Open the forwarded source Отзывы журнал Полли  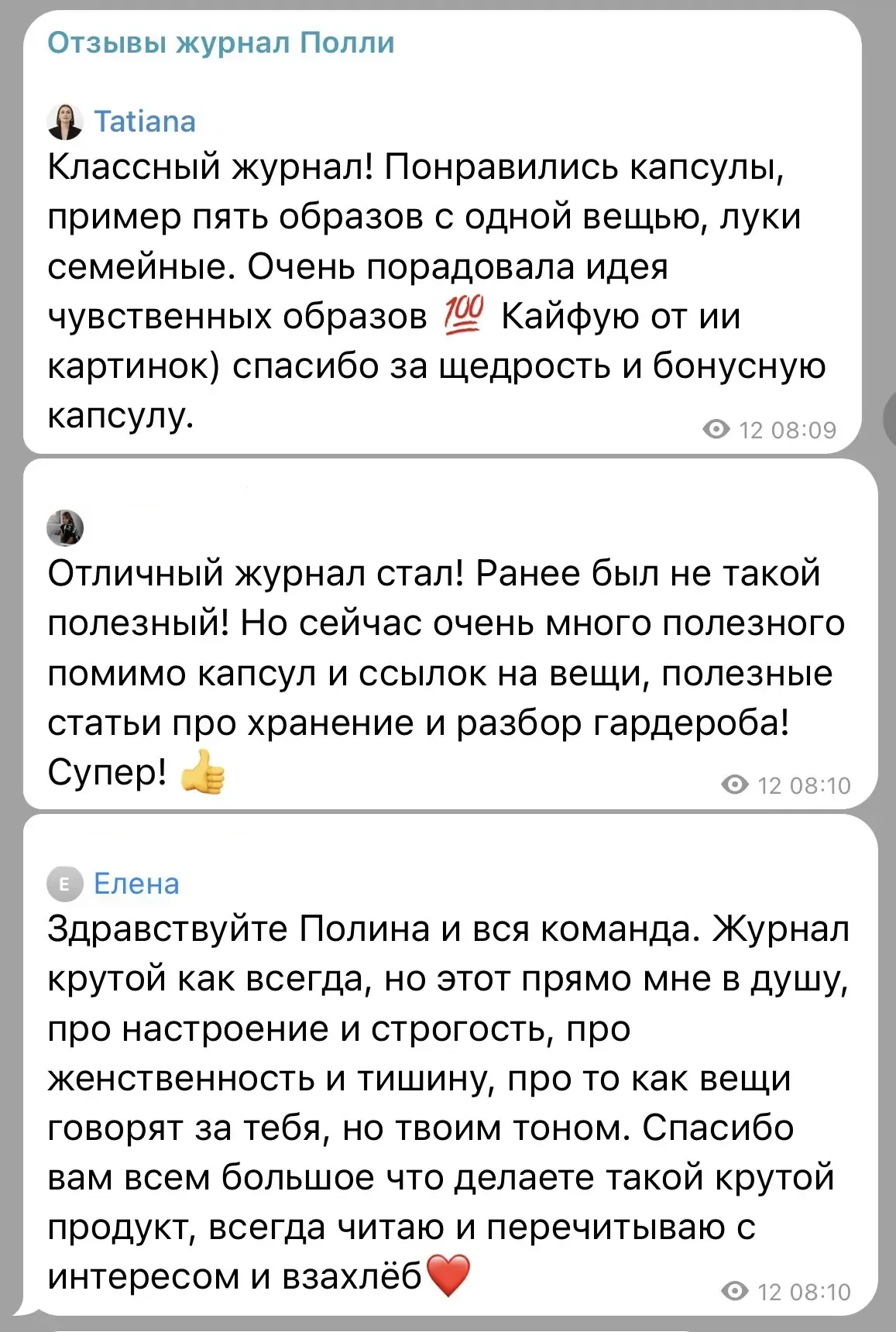(221, 43)
